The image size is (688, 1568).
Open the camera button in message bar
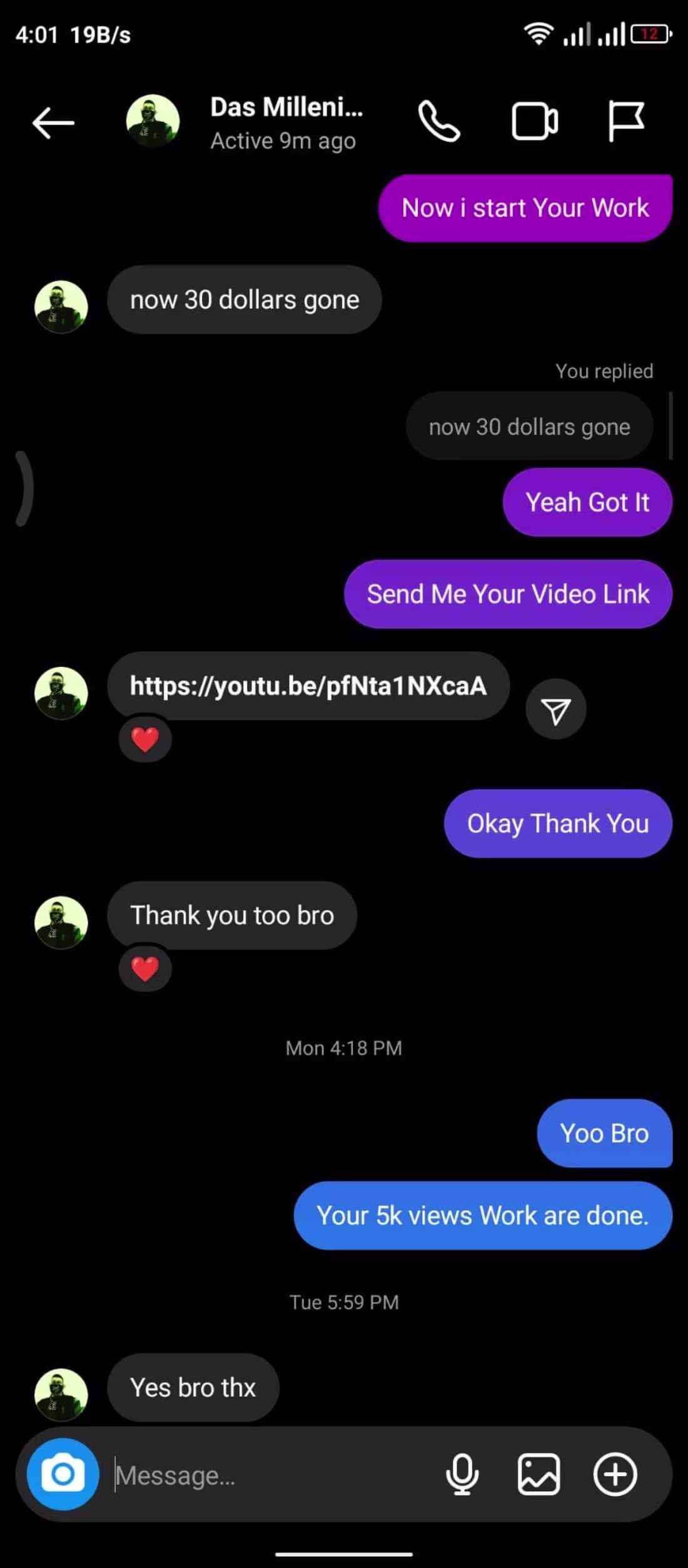63,1475
